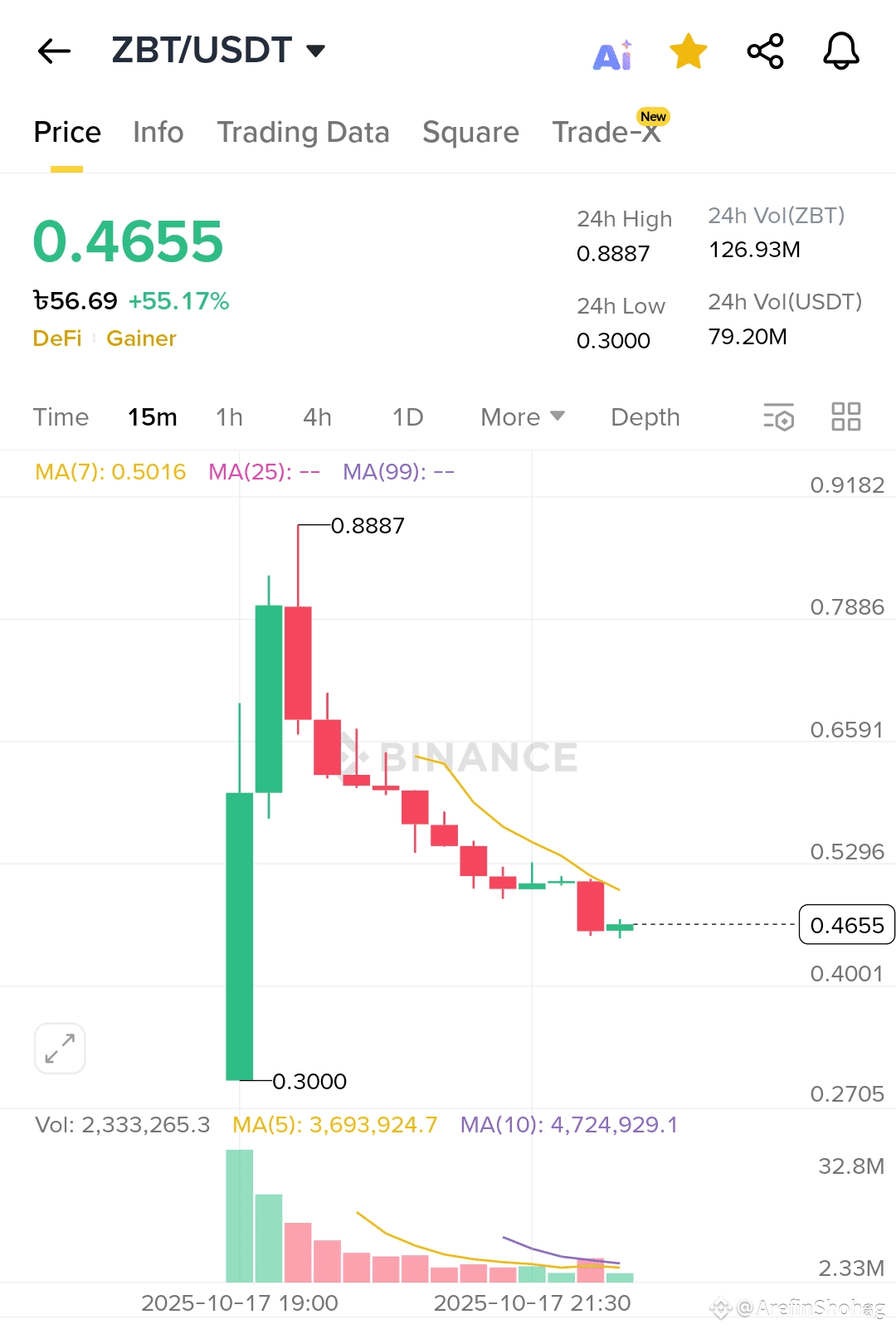
Task: Switch to the Square tab
Action: pos(470,133)
